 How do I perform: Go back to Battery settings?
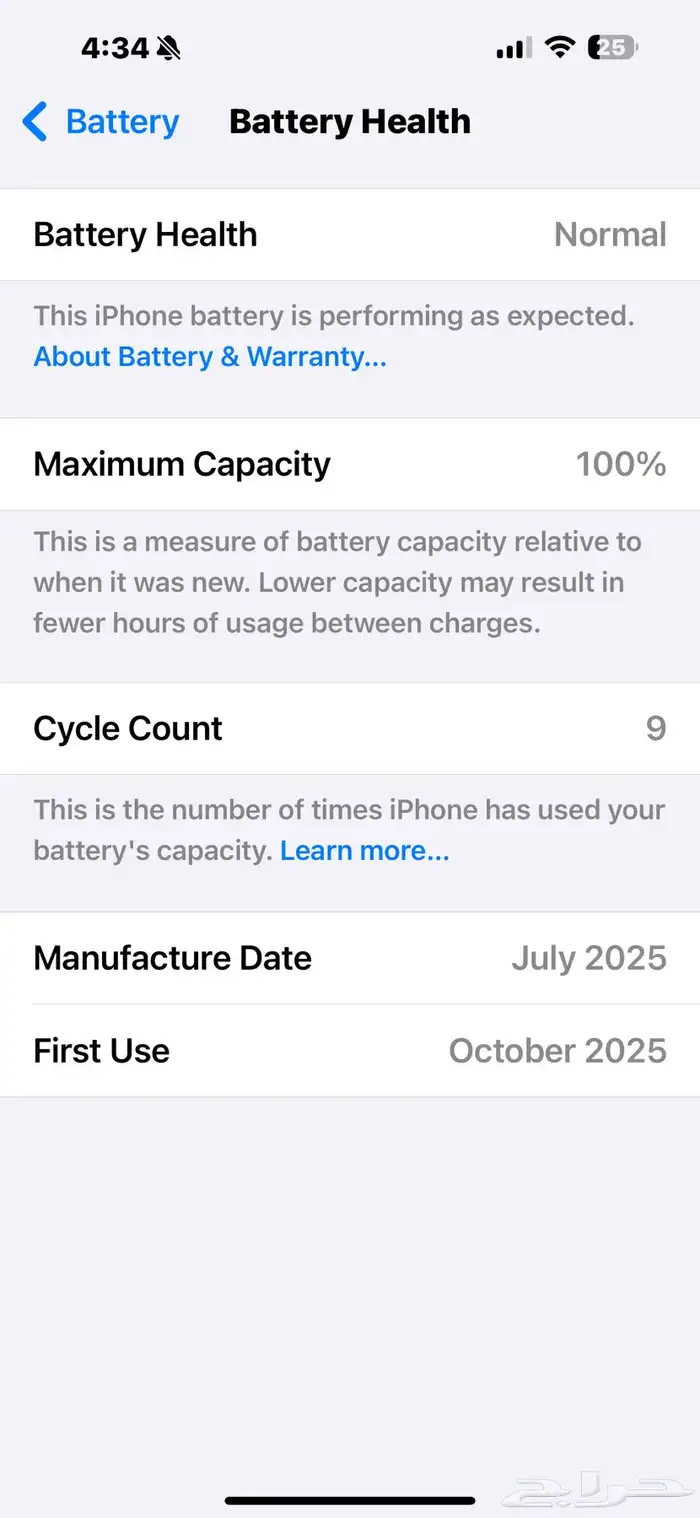pos(100,122)
